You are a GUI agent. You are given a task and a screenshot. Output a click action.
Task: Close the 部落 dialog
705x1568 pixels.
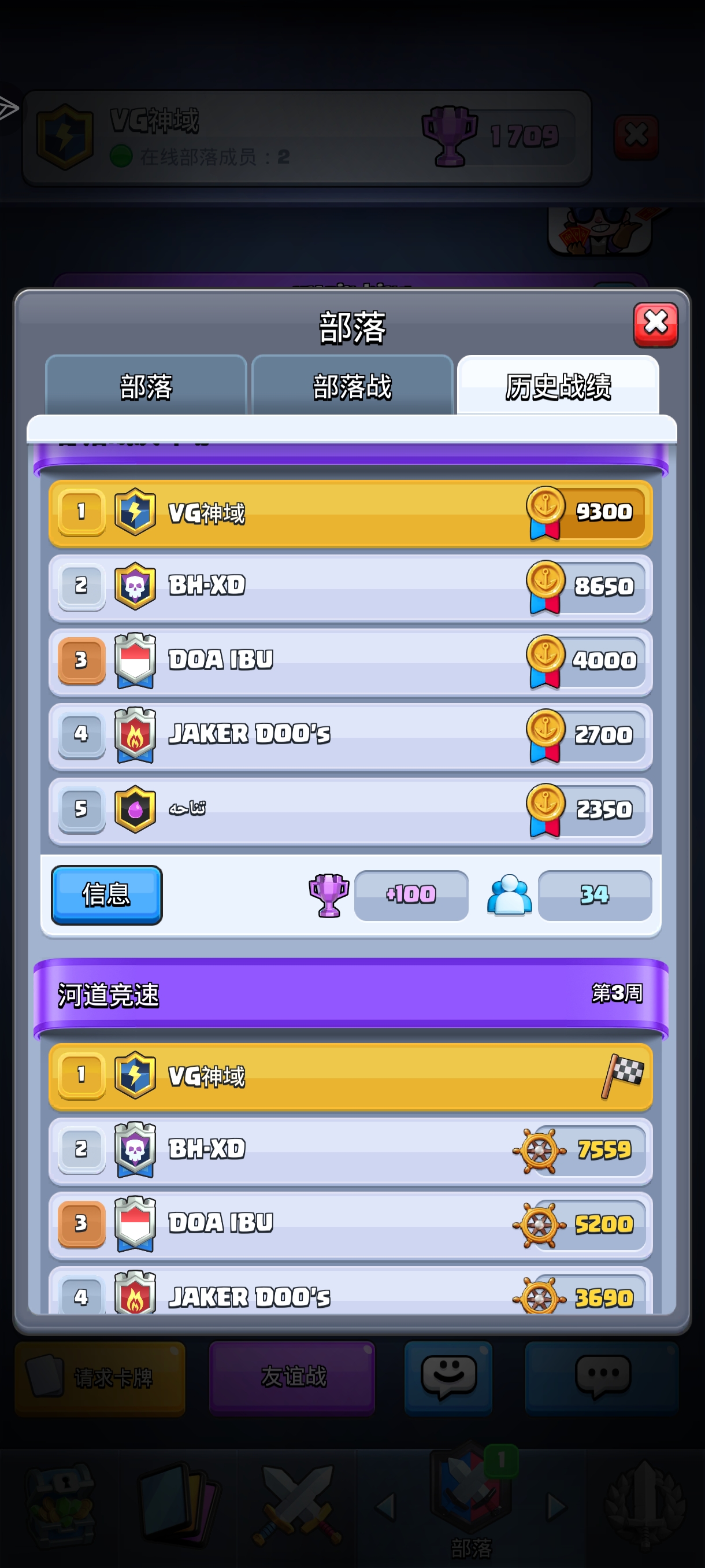[655, 324]
